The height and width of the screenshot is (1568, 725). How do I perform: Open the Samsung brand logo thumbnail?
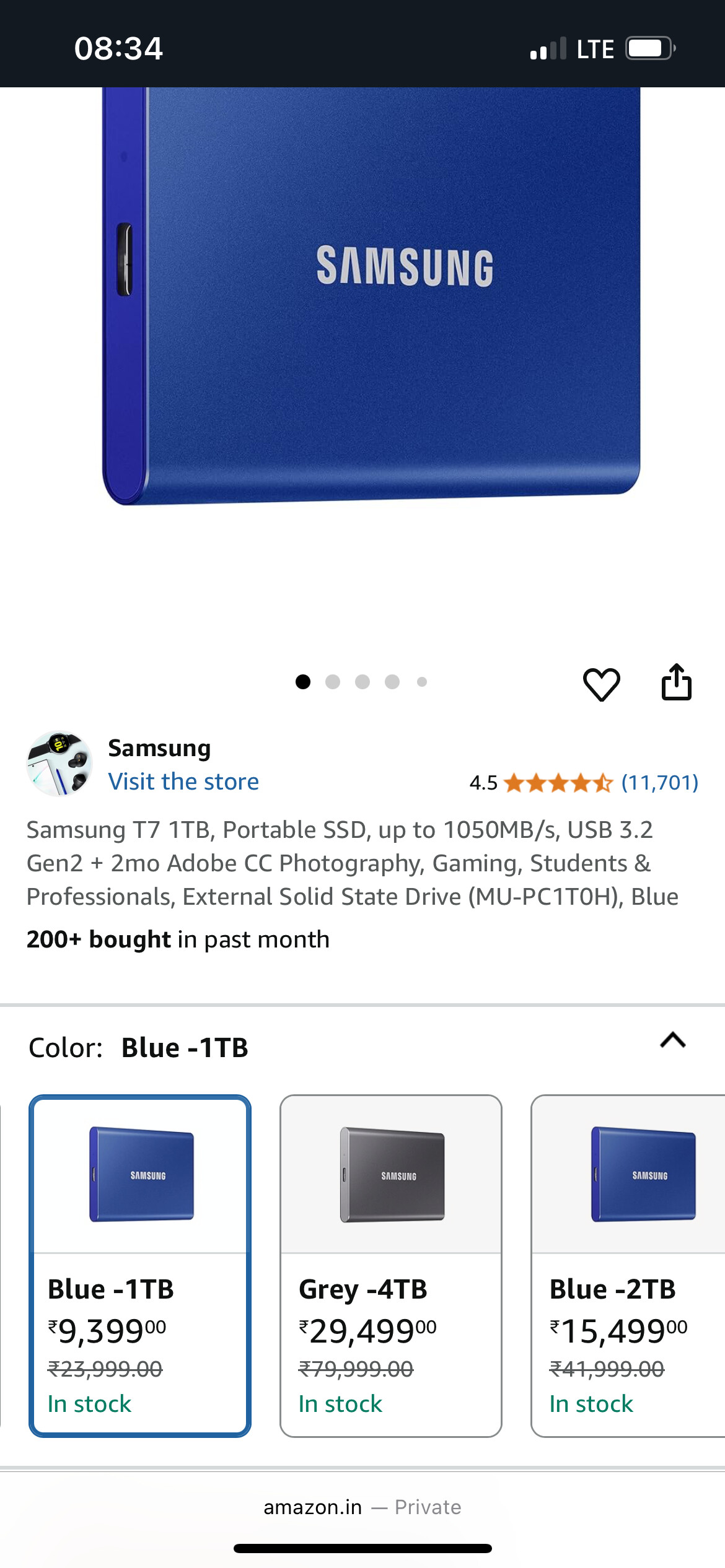[x=59, y=764]
